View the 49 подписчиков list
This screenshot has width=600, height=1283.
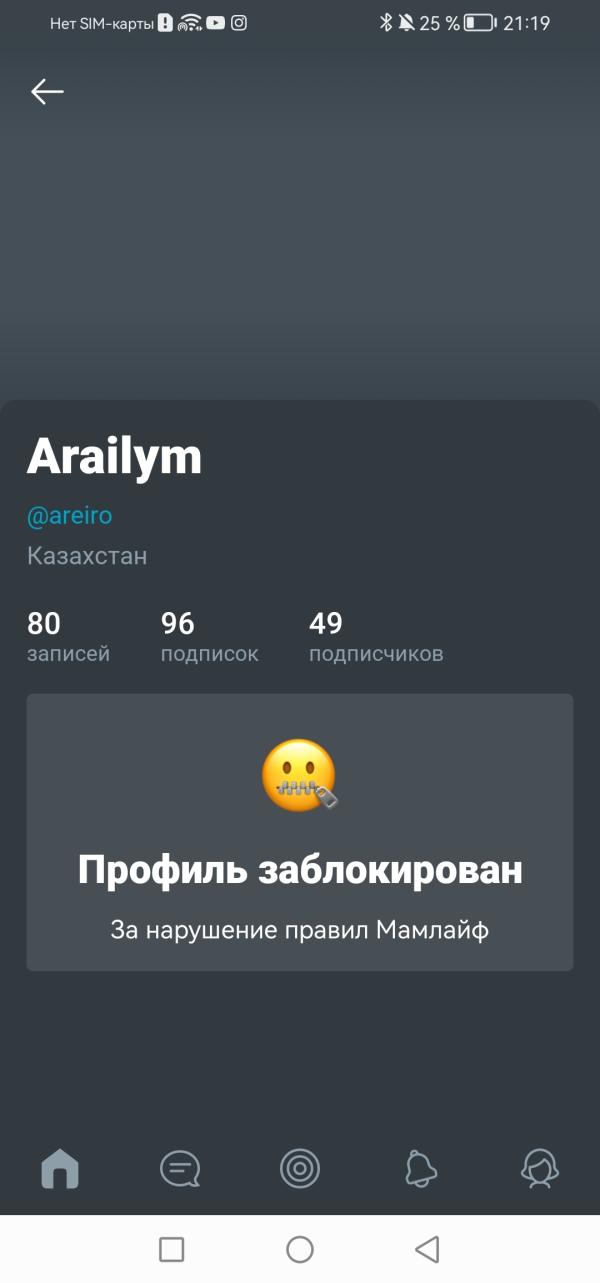tap(375, 637)
